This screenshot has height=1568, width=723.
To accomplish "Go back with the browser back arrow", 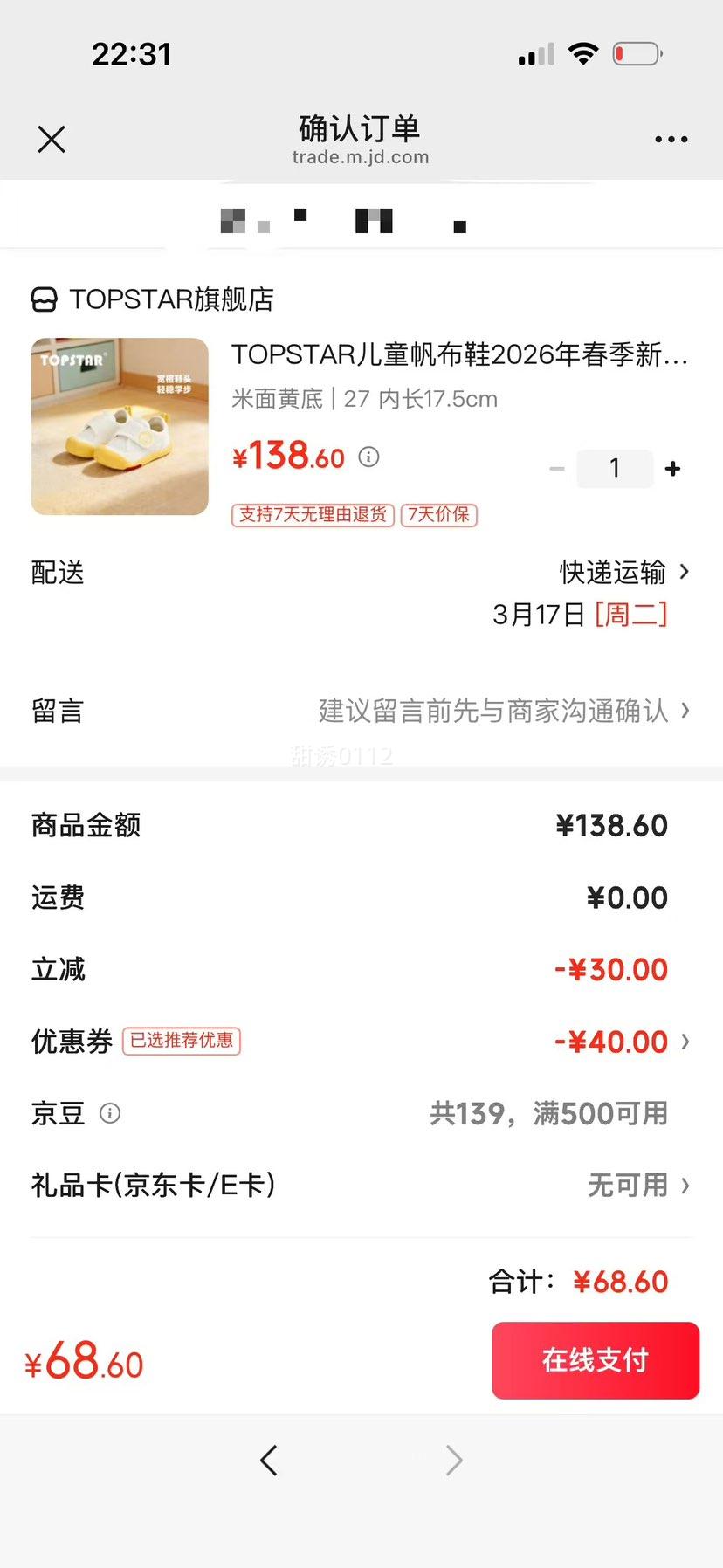I will click(269, 1460).
